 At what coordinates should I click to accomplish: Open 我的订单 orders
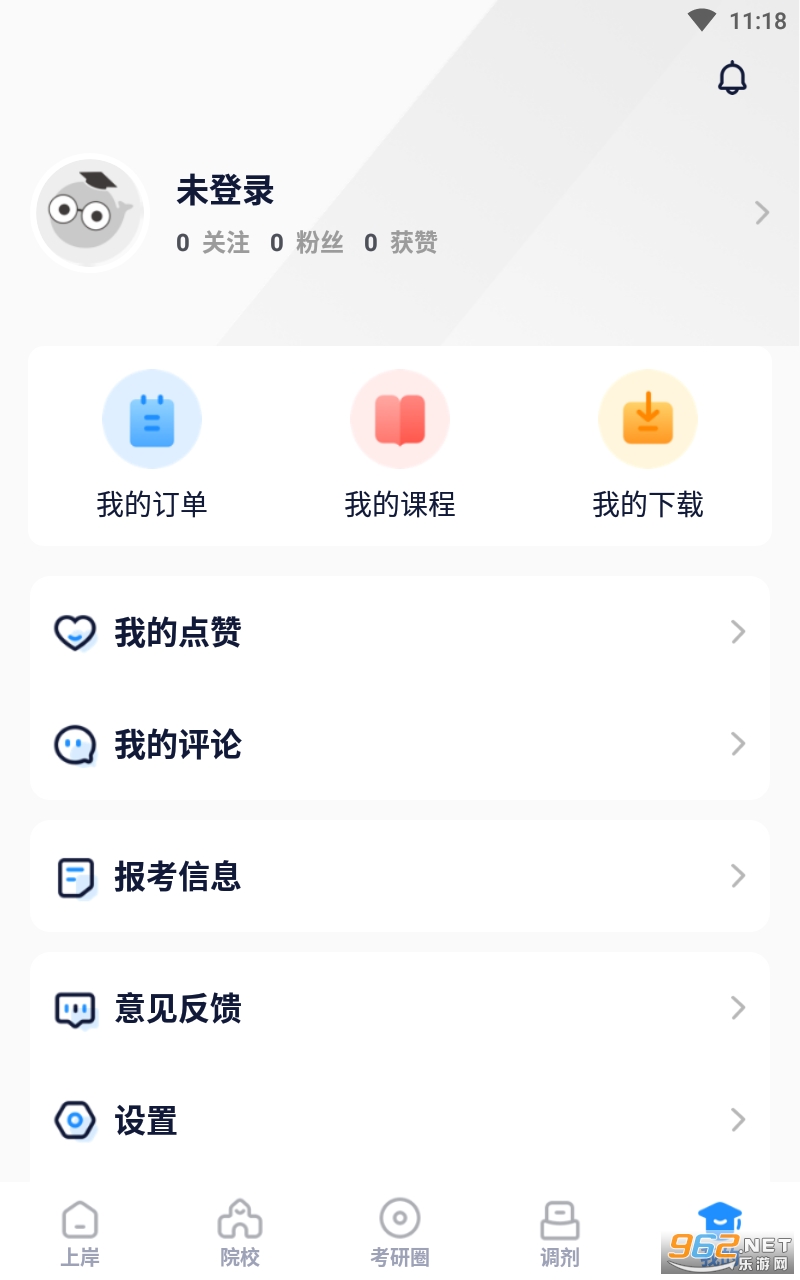(152, 444)
